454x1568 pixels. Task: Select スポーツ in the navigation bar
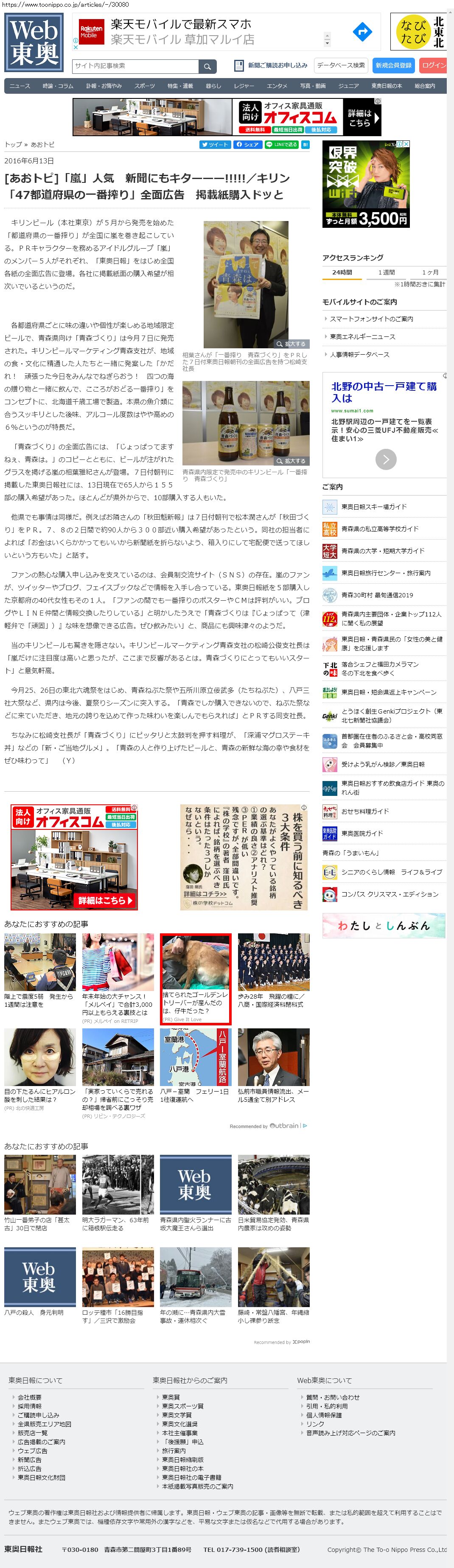click(x=144, y=86)
